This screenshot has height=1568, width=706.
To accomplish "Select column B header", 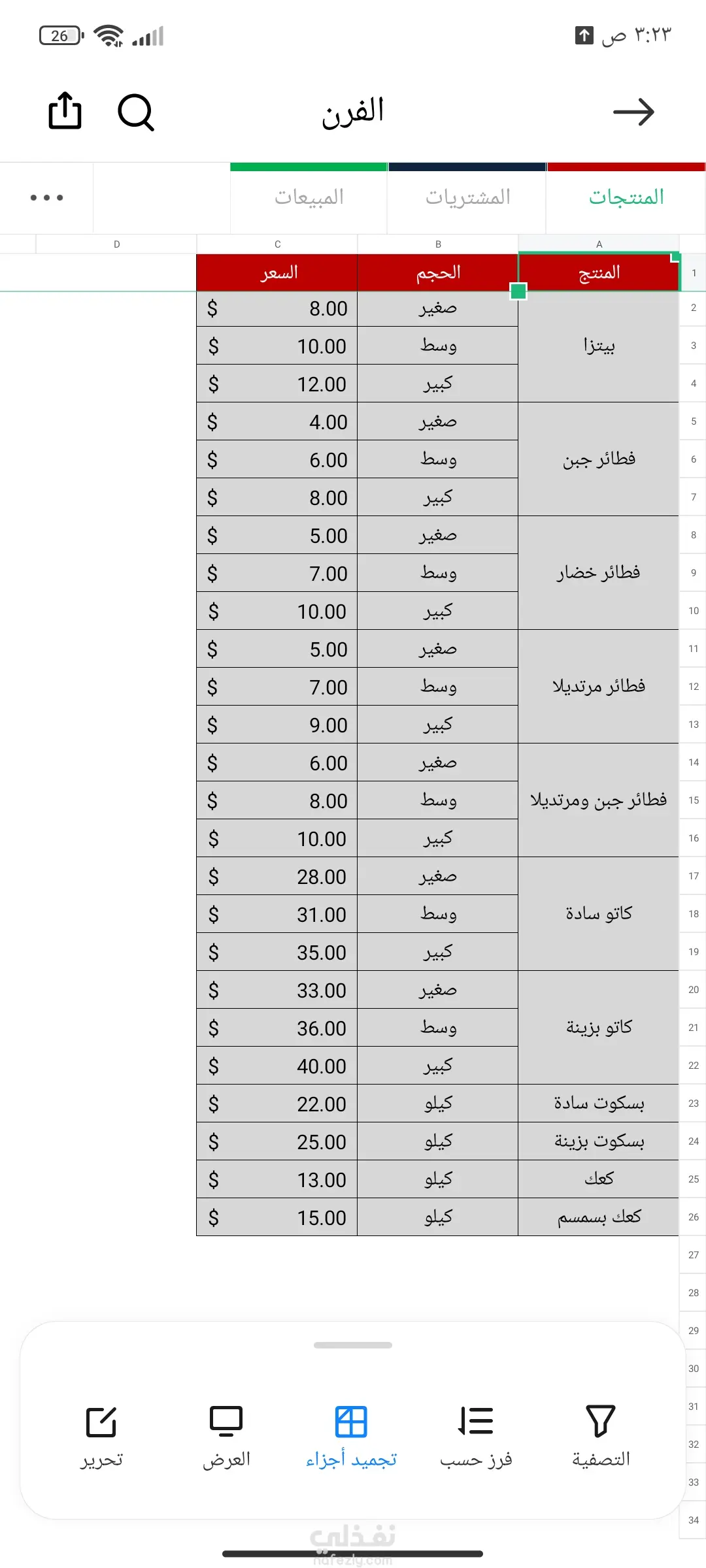I will pos(438,244).
